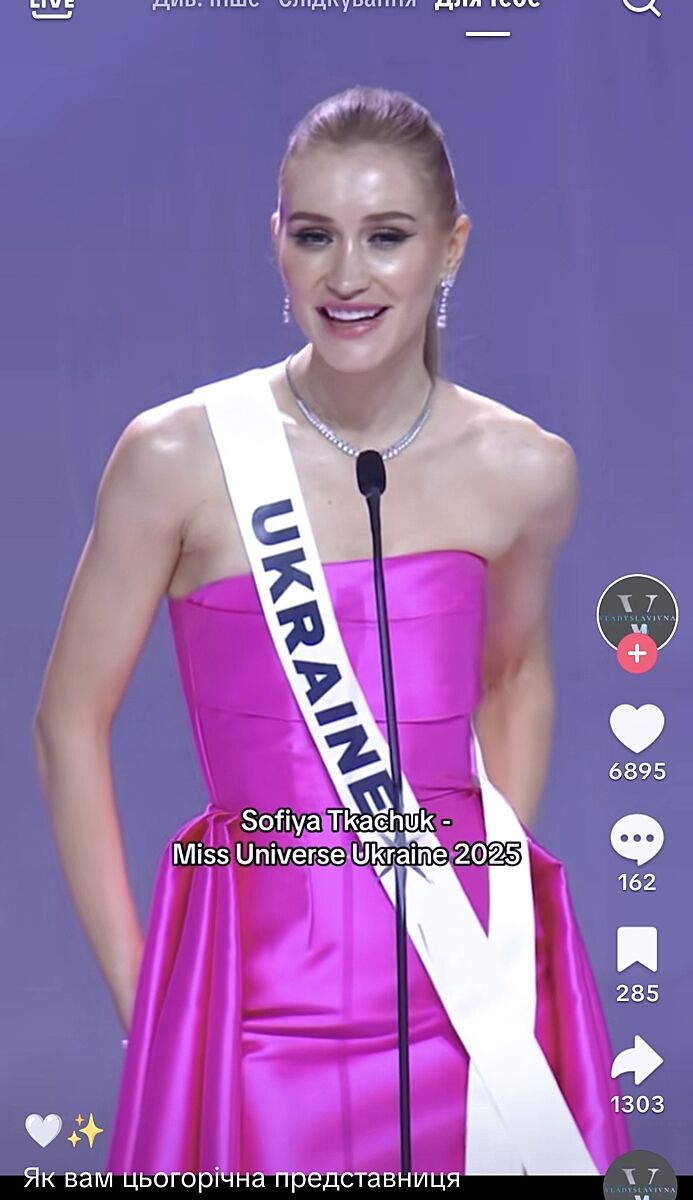693x1200 pixels.
Task: Like this video with the heart
Action: point(637,729)
